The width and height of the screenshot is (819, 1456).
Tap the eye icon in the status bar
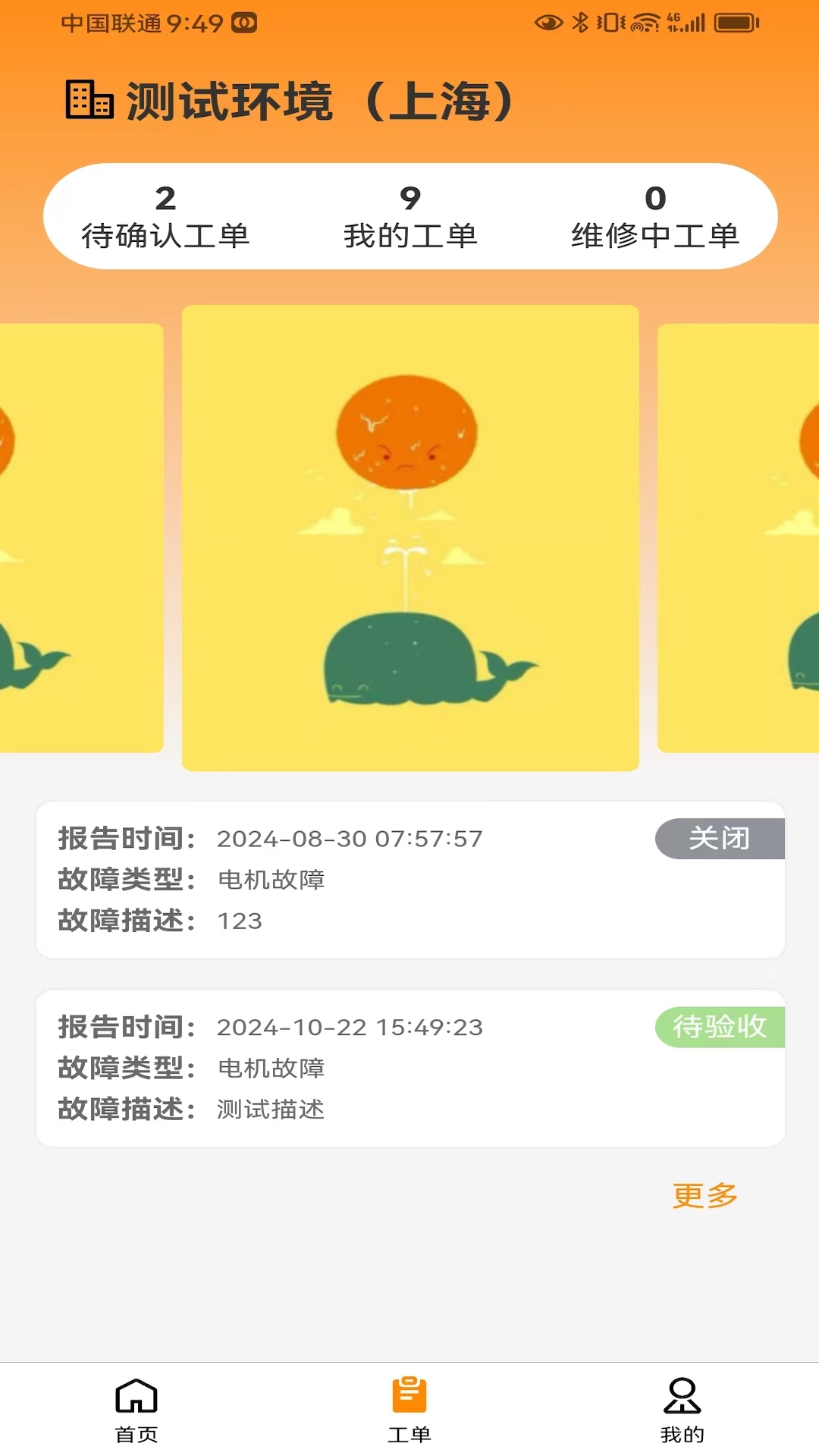548,23
